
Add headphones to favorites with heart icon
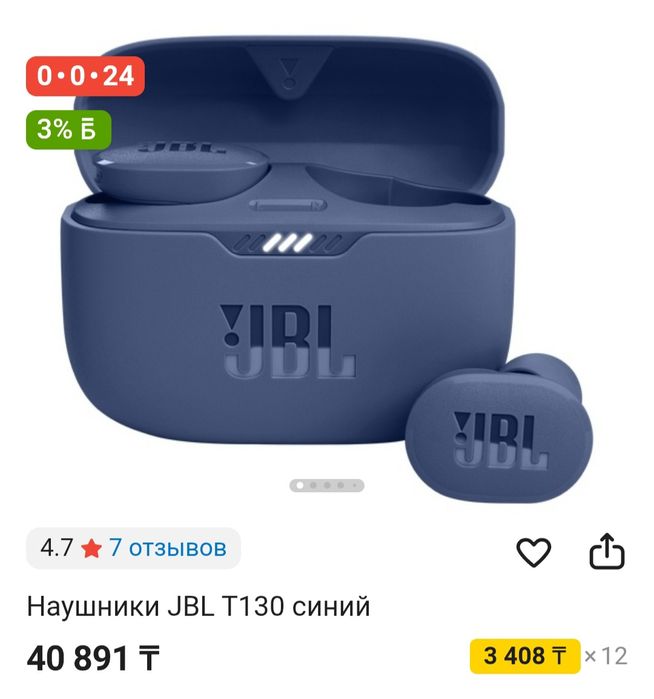(533, 551)
